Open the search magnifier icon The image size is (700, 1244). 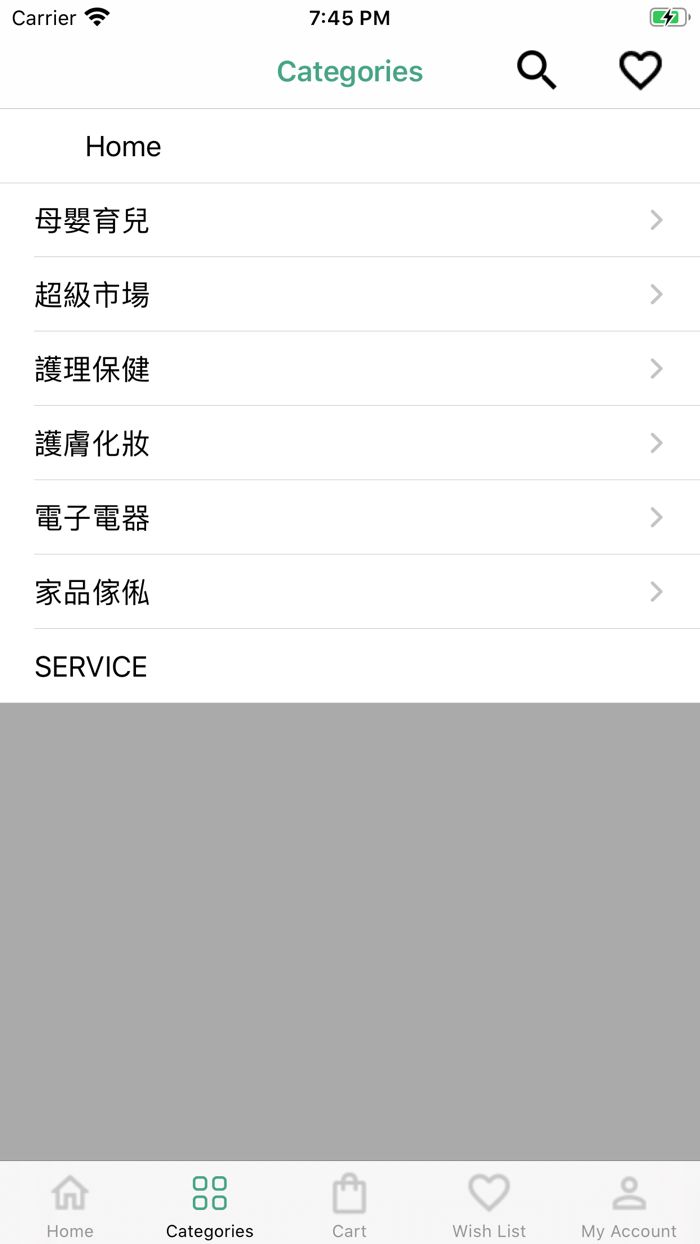(x=536, y=71)
